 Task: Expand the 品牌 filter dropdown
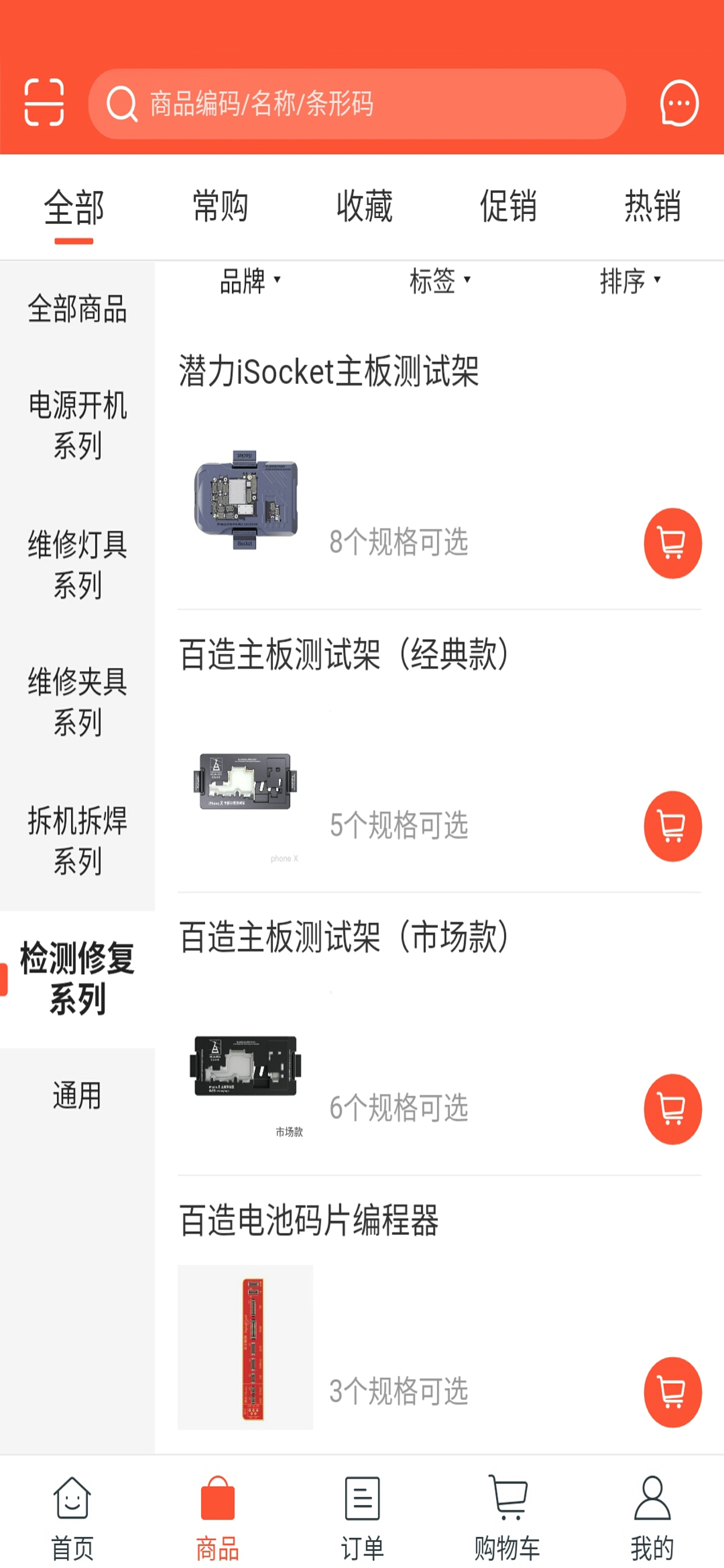coord(250,281)
